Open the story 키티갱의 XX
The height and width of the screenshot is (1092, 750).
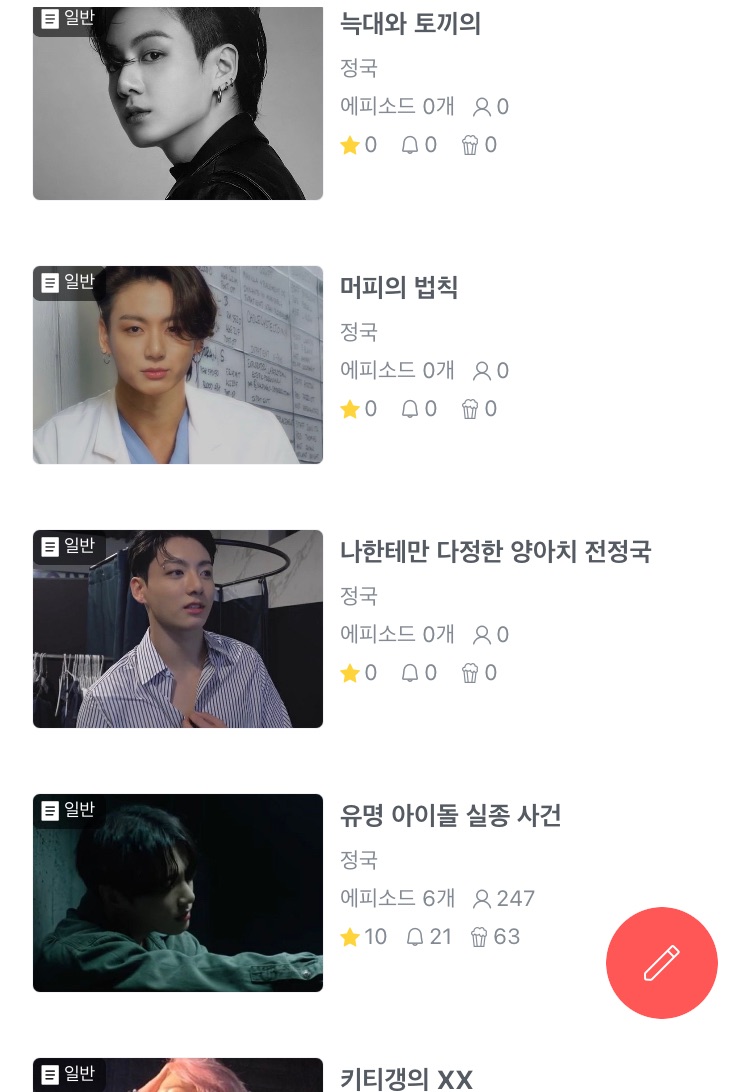pos(406,1079)
